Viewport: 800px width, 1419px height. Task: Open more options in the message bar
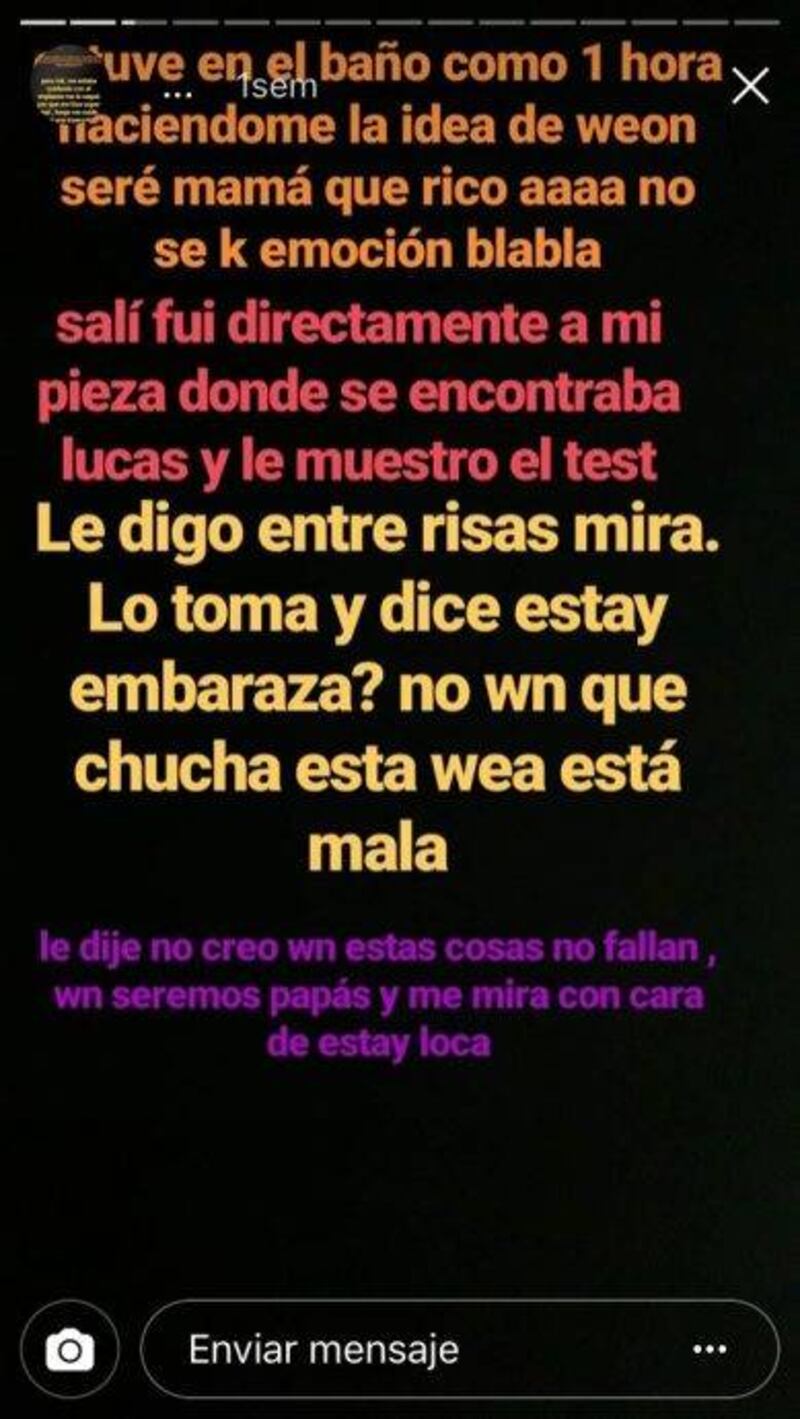(711, 1351)
